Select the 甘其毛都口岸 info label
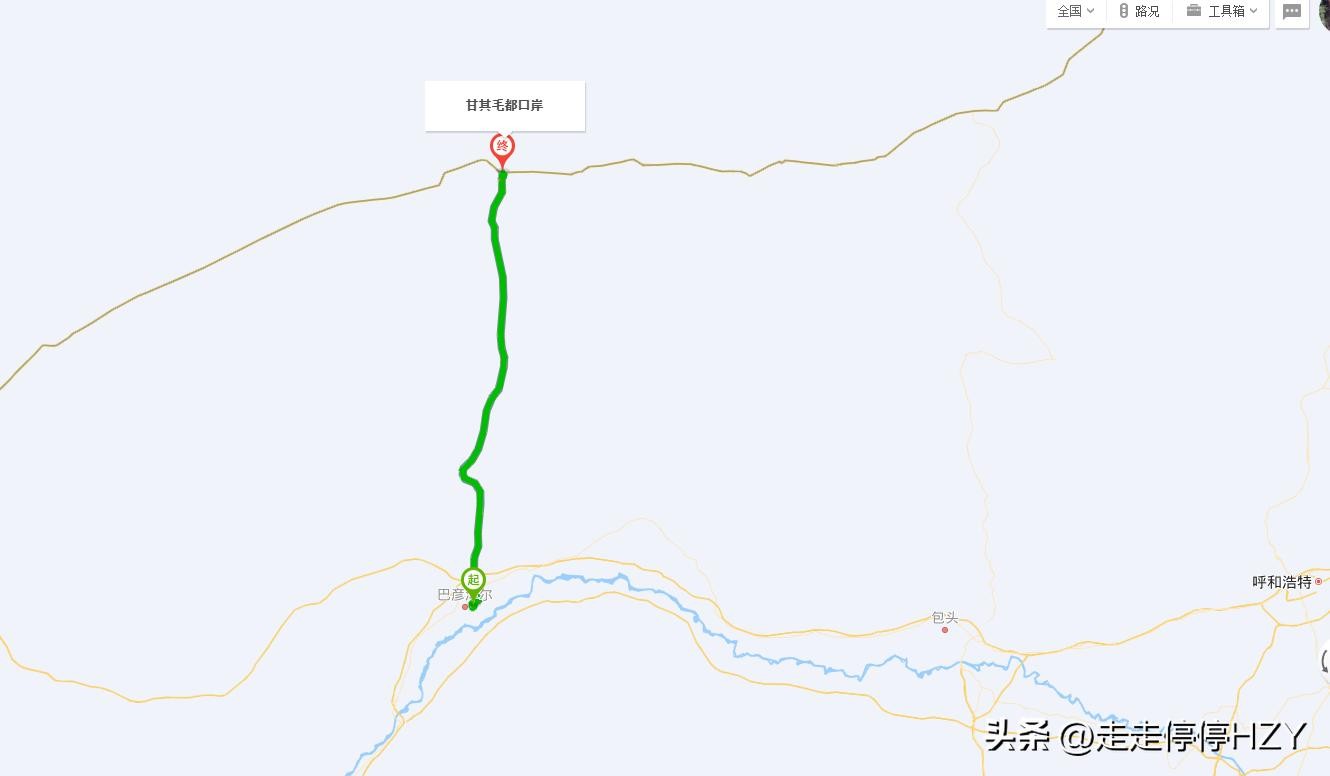Viewport: 1330px width, 776px height. point(504,105)
